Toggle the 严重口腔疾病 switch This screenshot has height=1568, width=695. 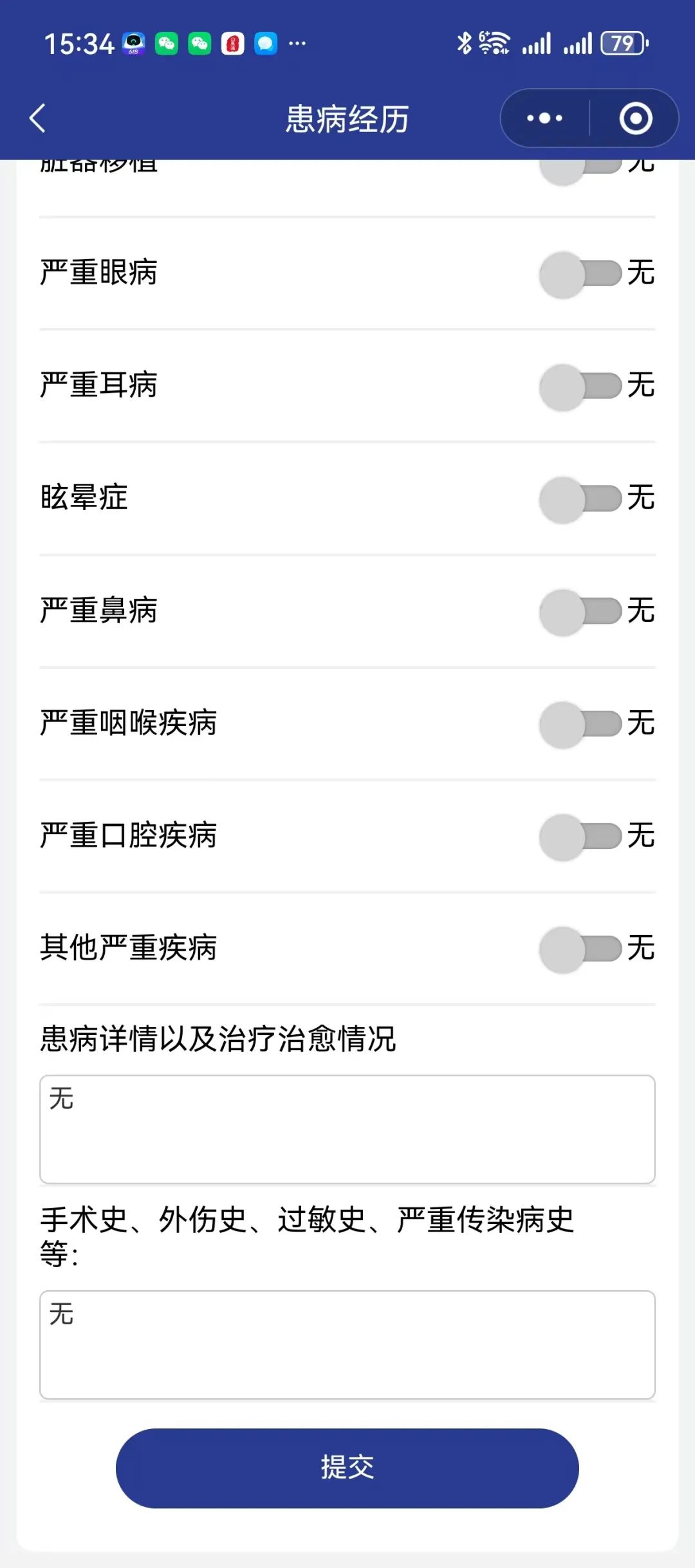pos(580,837)
